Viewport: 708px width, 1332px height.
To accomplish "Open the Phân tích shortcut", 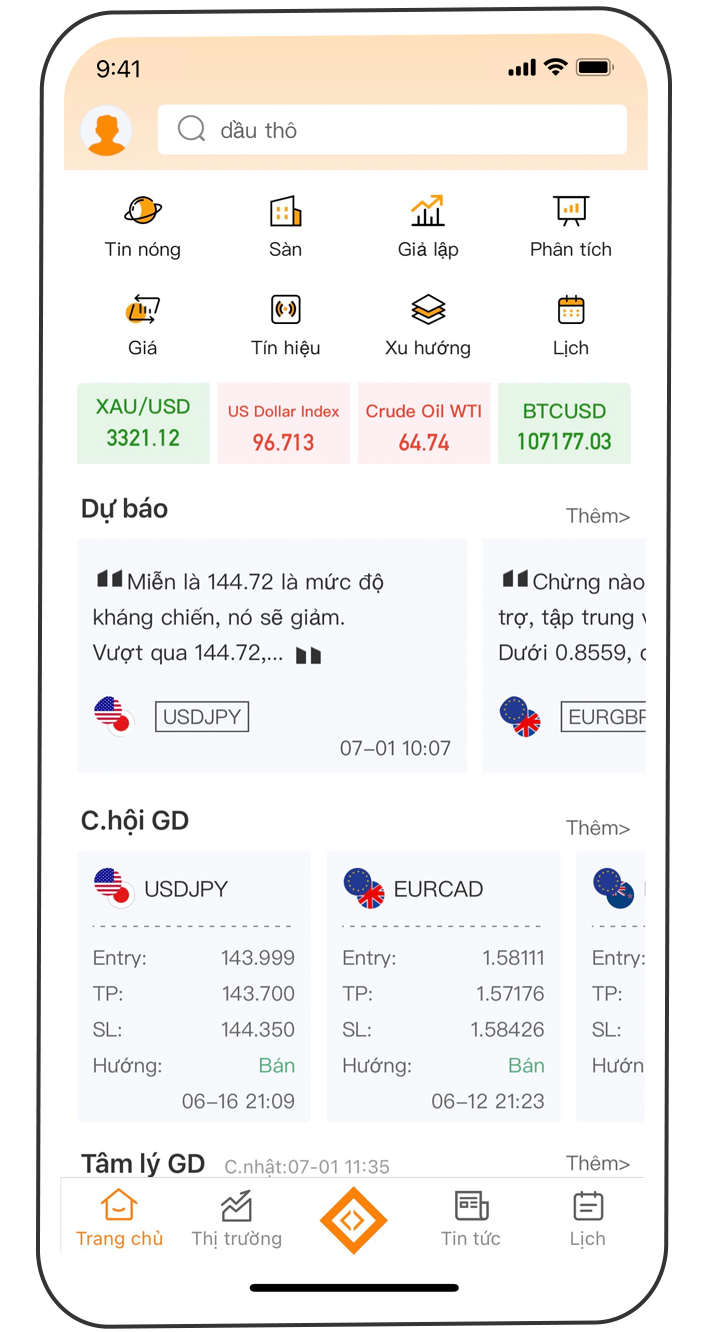I will tap(571, 227).
